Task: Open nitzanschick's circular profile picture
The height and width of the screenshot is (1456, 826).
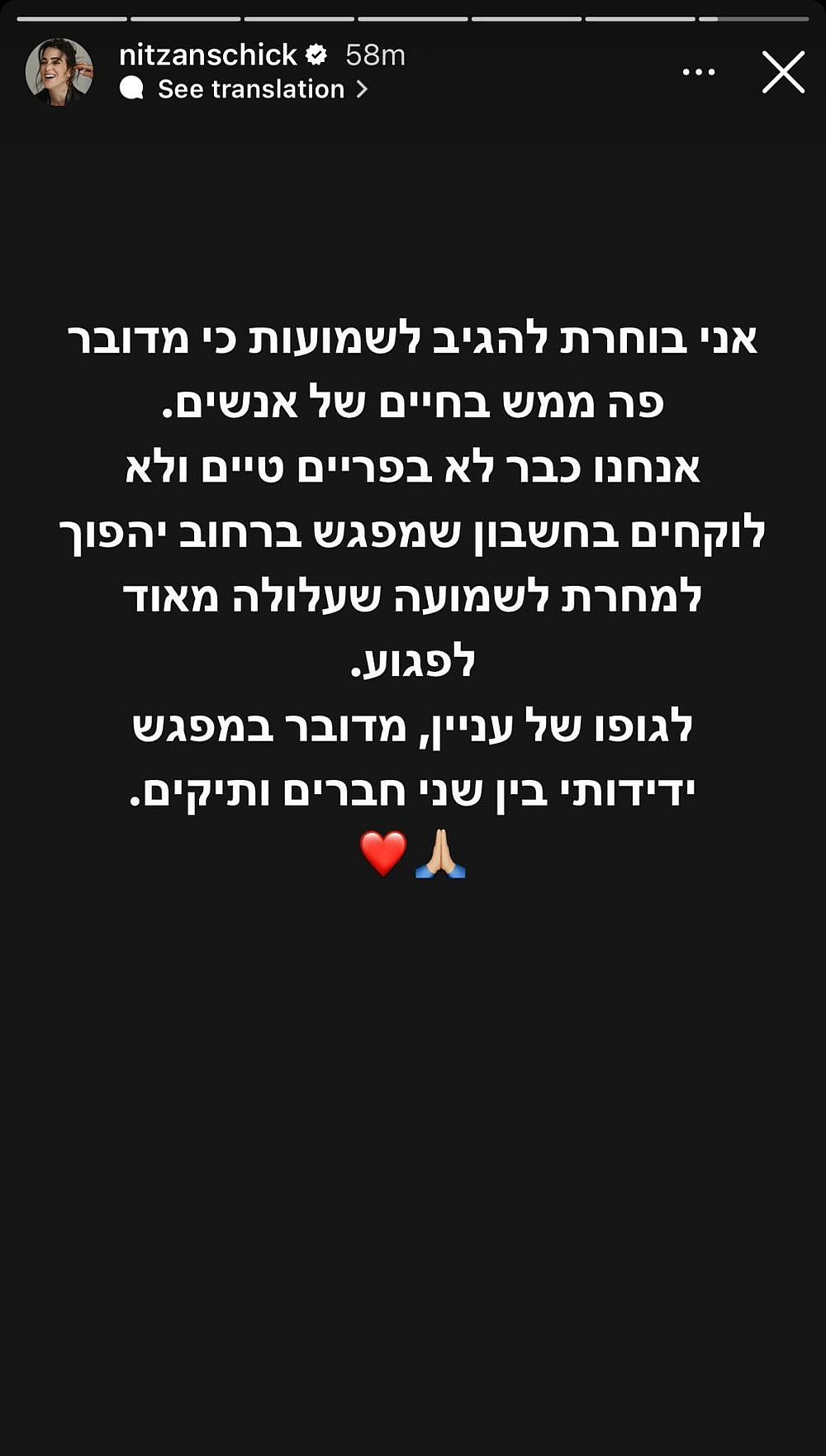Action: pos(59,70)
